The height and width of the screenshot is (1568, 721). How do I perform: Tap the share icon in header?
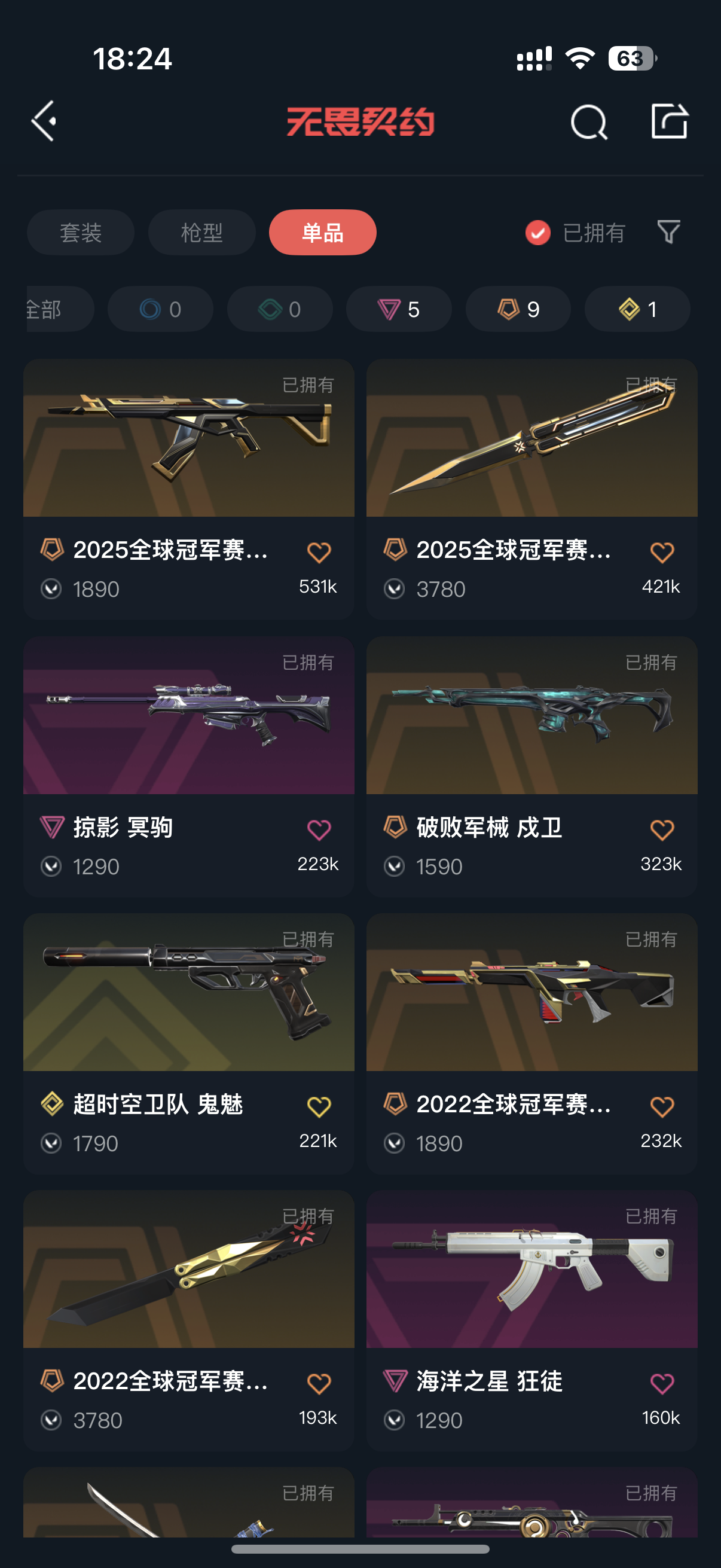668,121
